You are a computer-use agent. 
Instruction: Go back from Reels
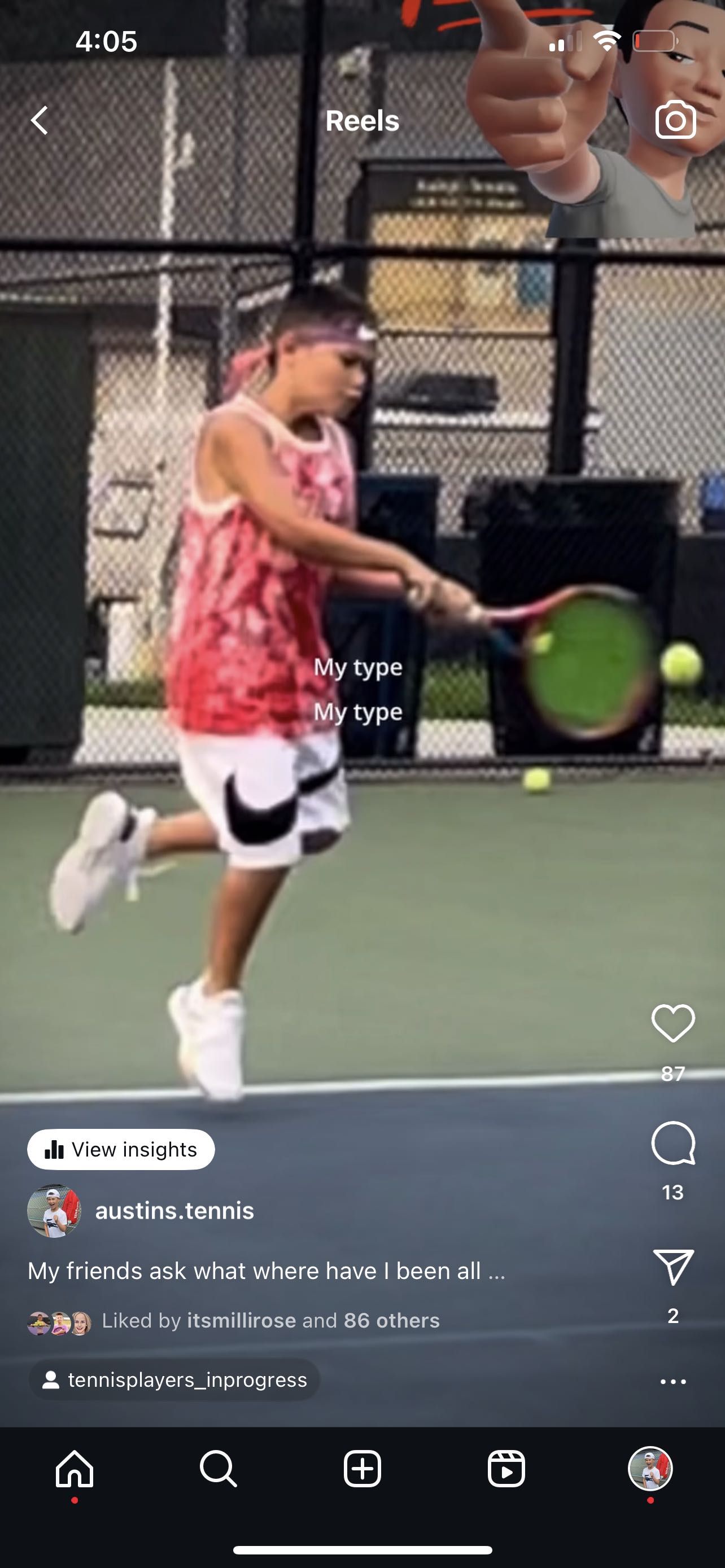point(40,120)
